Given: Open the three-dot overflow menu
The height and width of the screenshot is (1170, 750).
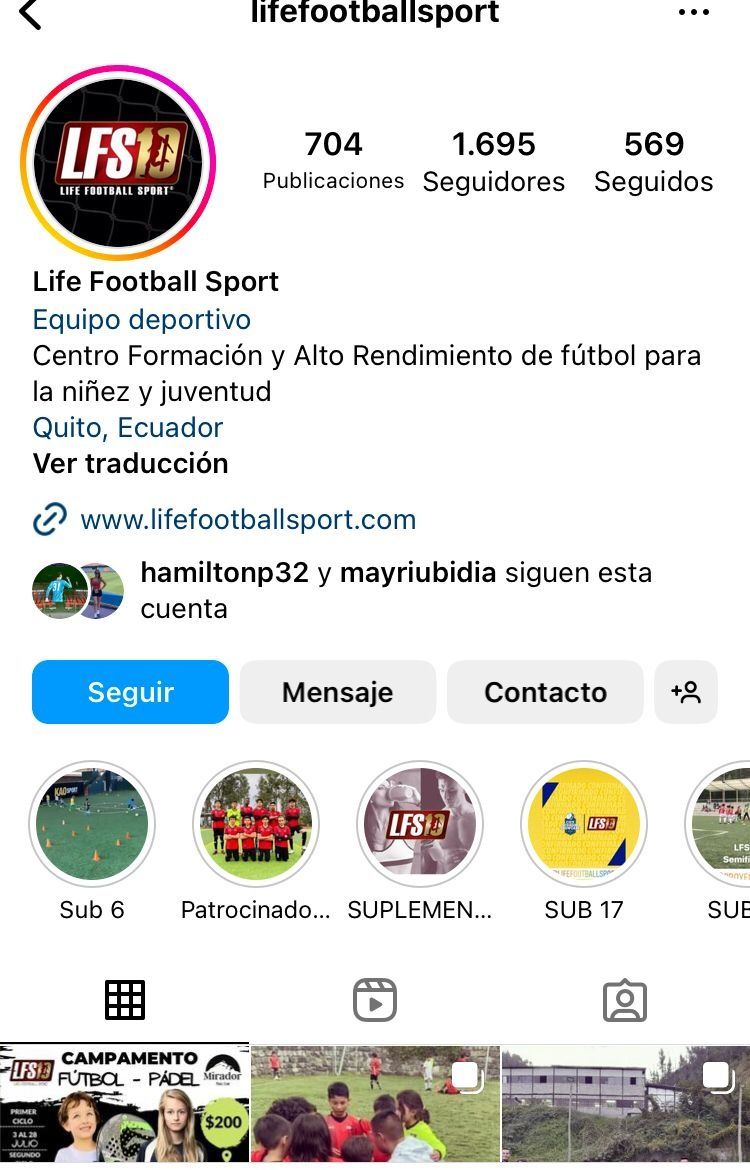Looking at the screenshot, I should 693,13.
